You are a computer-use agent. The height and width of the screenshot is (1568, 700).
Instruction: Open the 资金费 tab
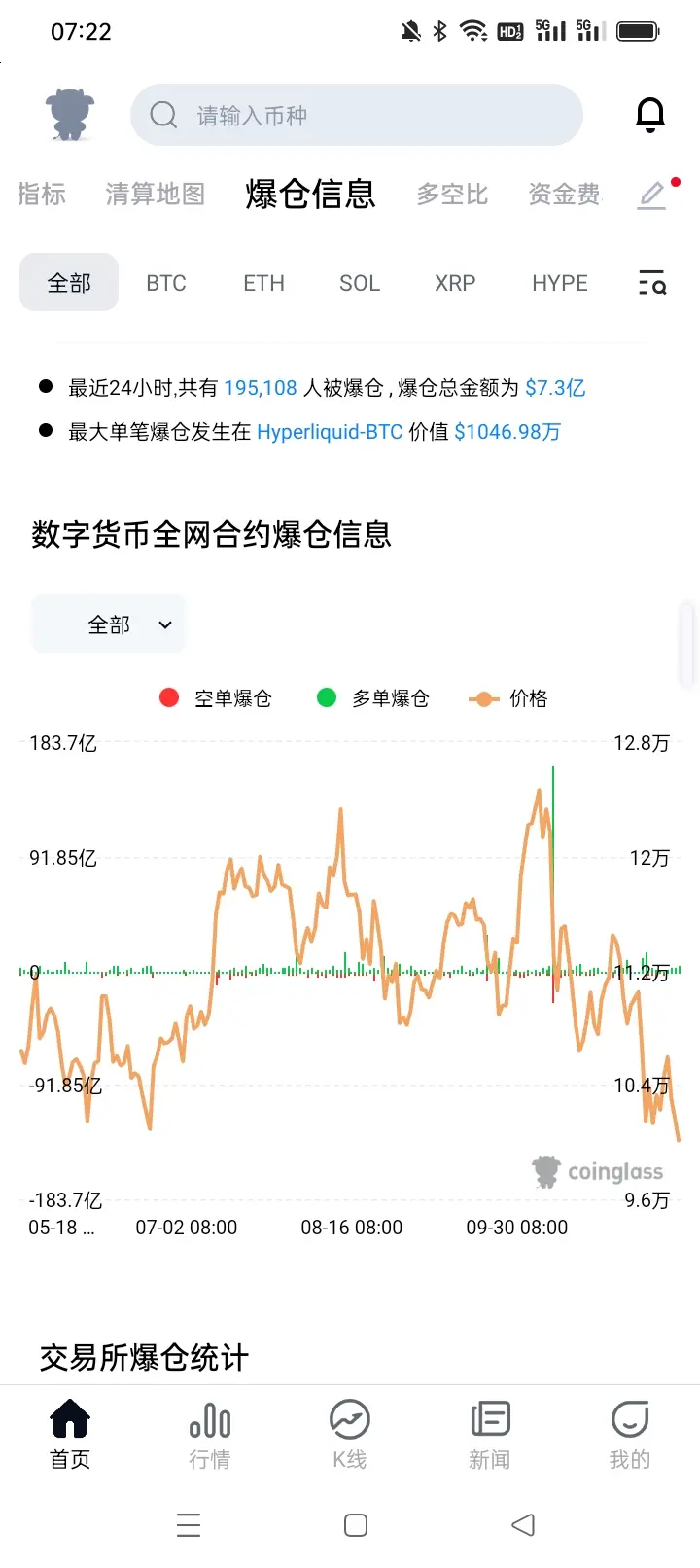click(x=564, y=195)
